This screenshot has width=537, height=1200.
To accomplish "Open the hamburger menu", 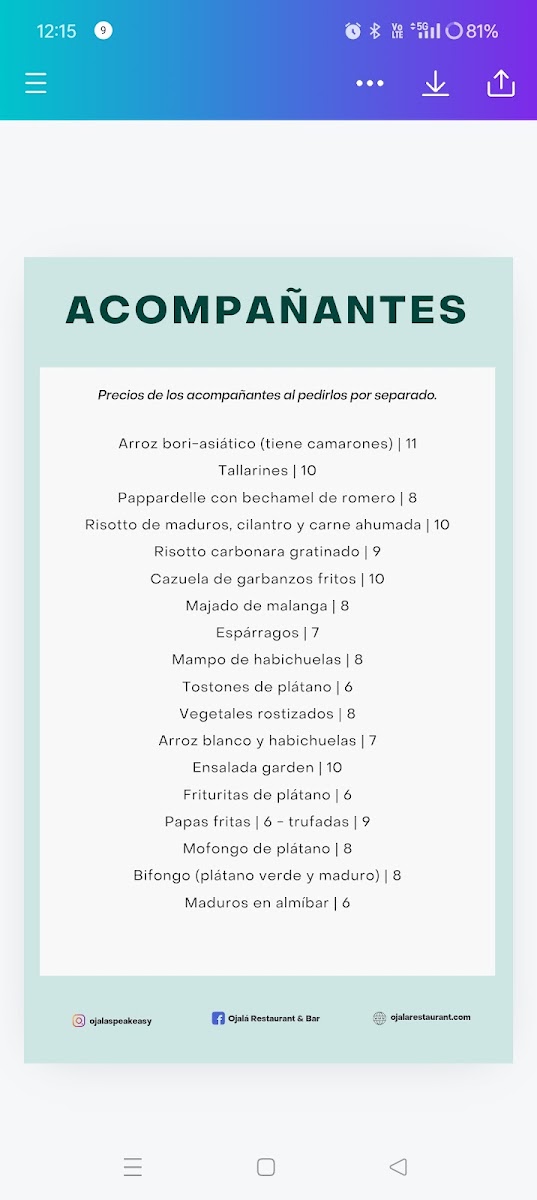I will pyautogui.click(x=36, y=83).
